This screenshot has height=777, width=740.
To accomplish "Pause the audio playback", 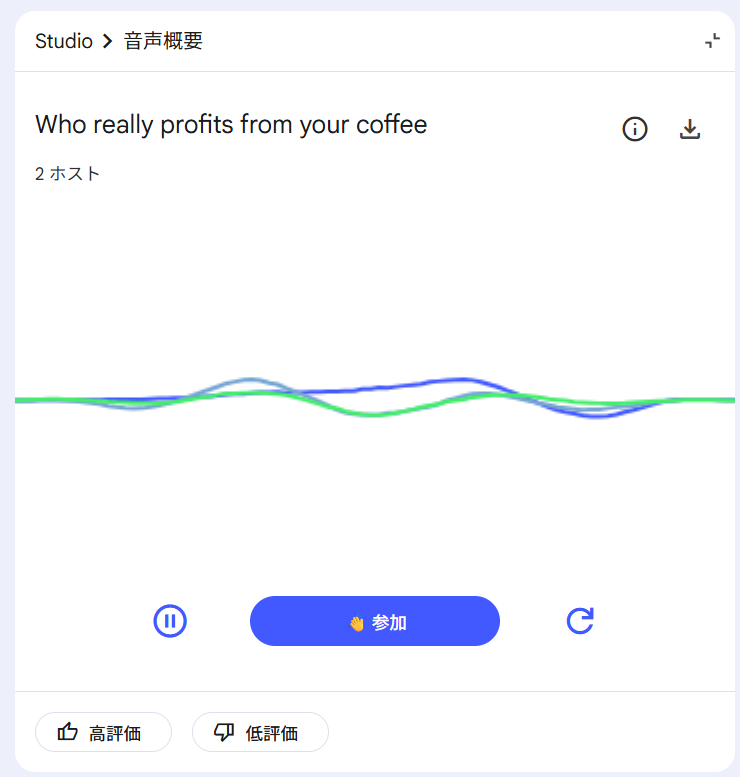I will pyautogui.click(x=170, y=621).
